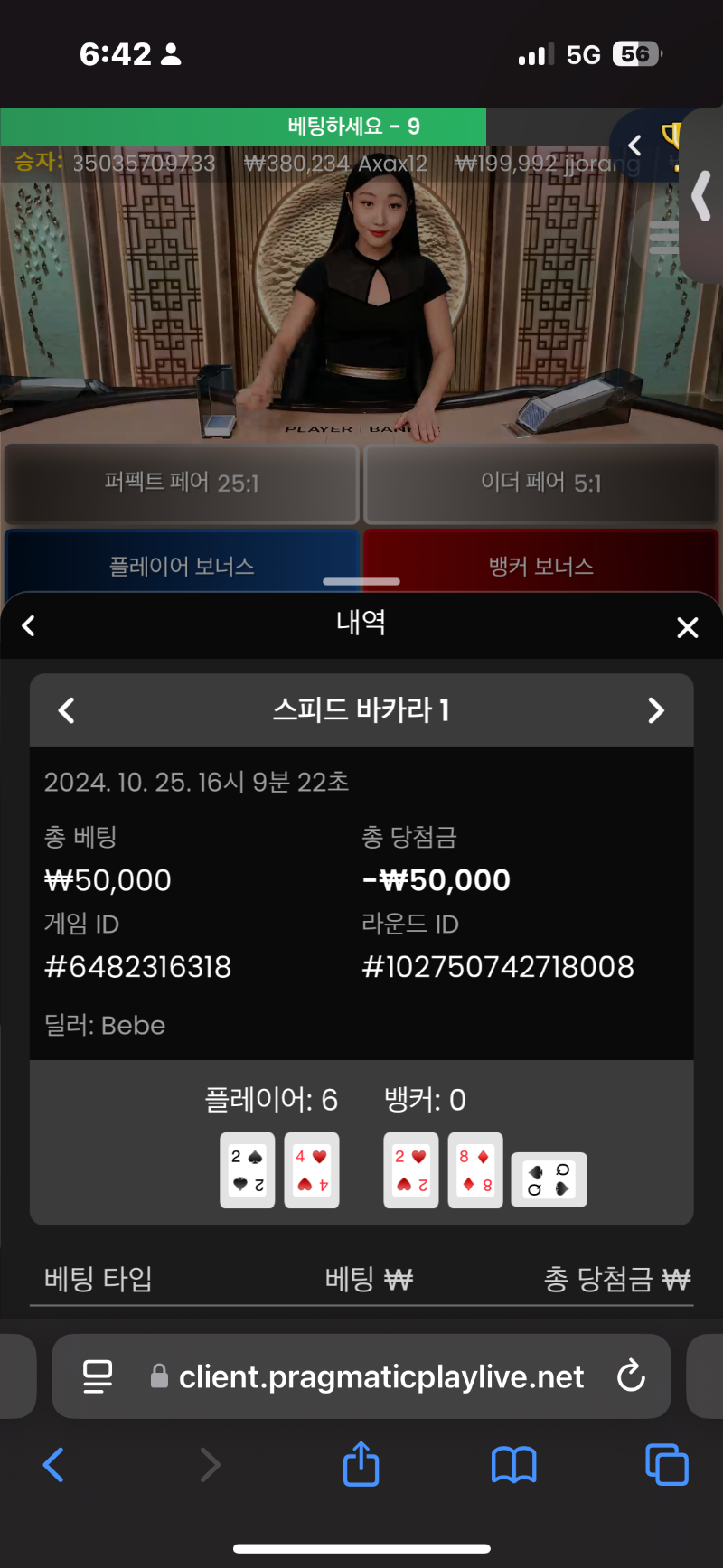Viewport: 723px width, 1568px height.
Task: Expand the side panel handle
Action: pos(701,196)
